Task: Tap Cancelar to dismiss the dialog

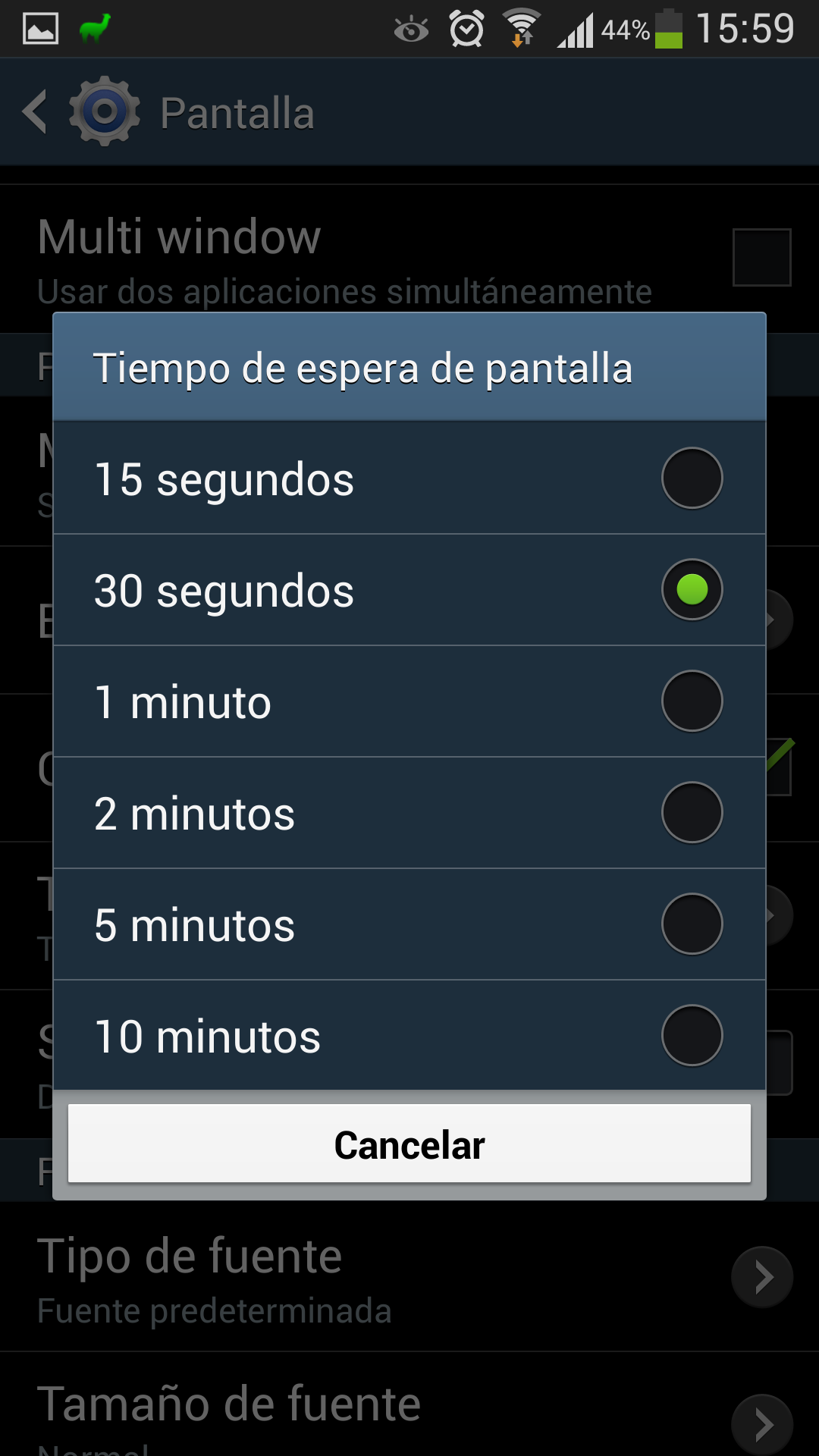Action: tap(409, 1144)
